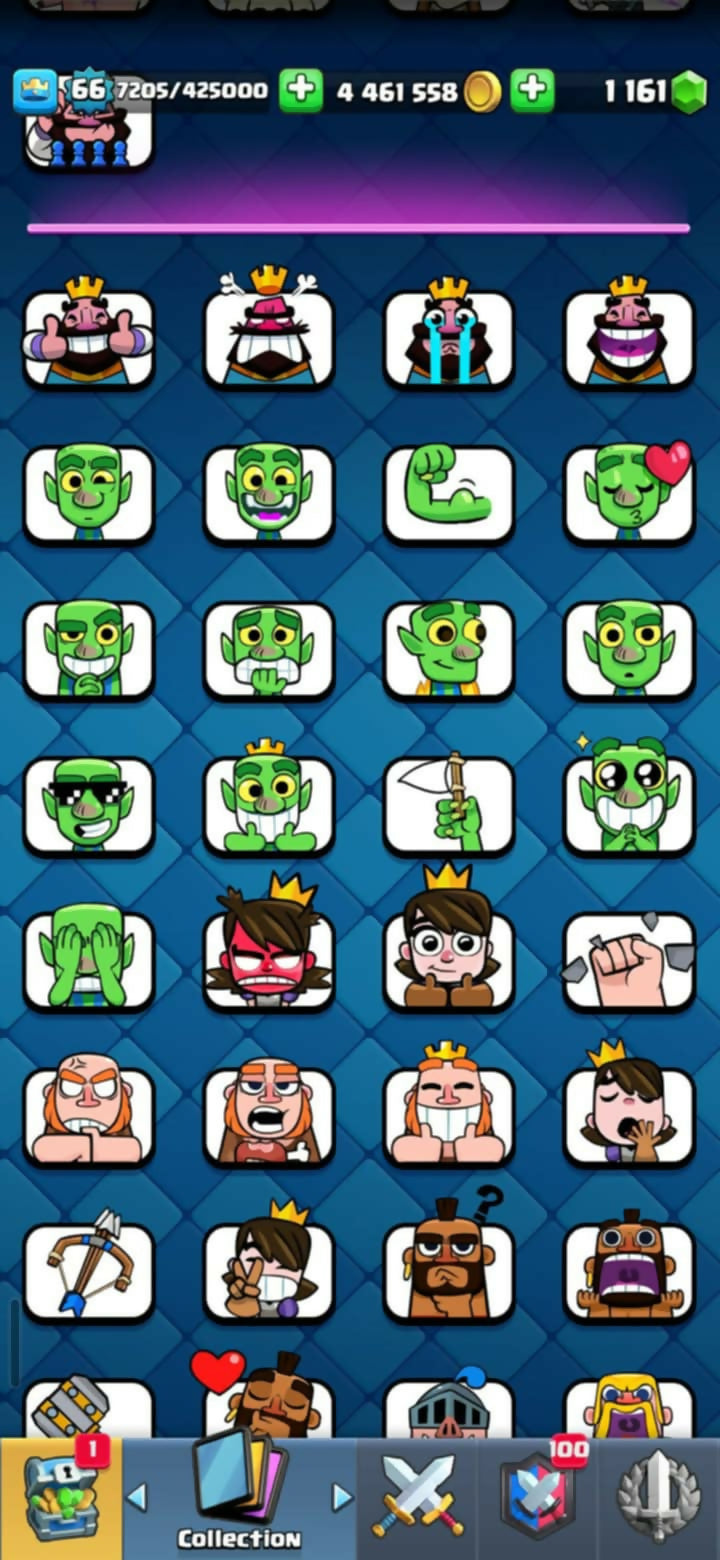
Task: Select the Goblin wearing sunglasses emote
Action: 88,804
